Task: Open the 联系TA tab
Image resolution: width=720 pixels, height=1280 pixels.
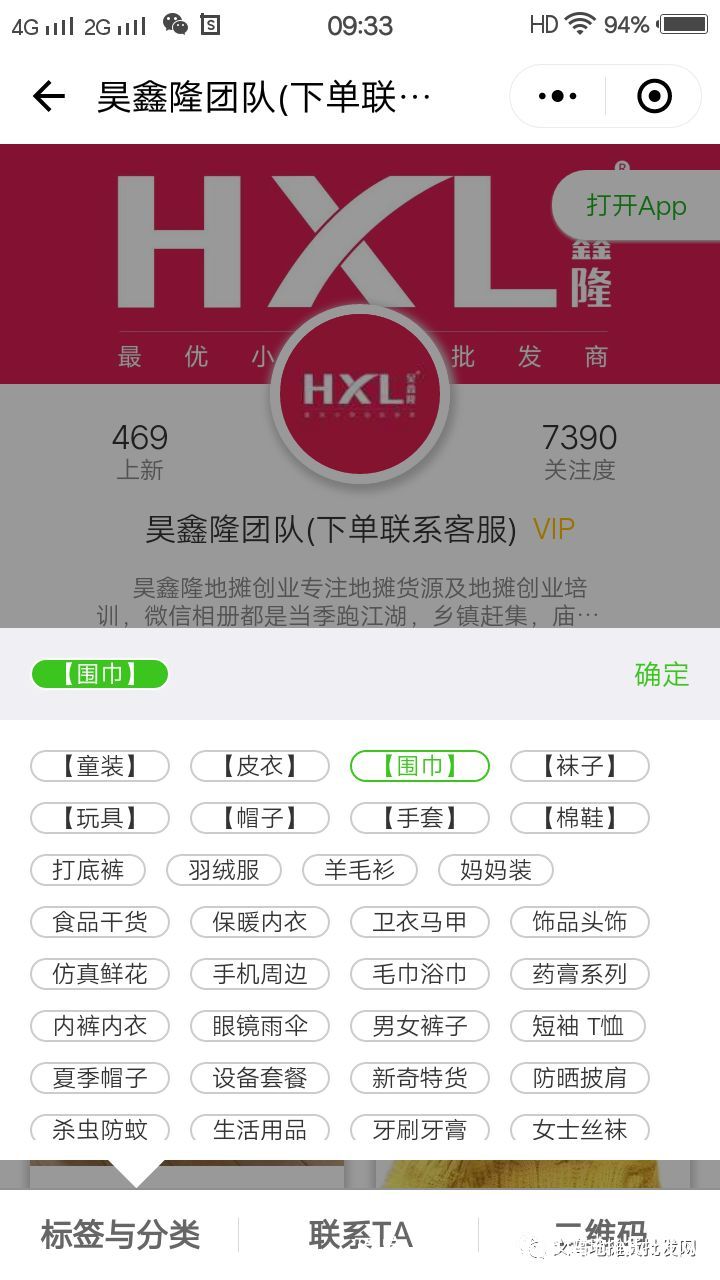Action: pyautogui.click(x=360, y=1235)
